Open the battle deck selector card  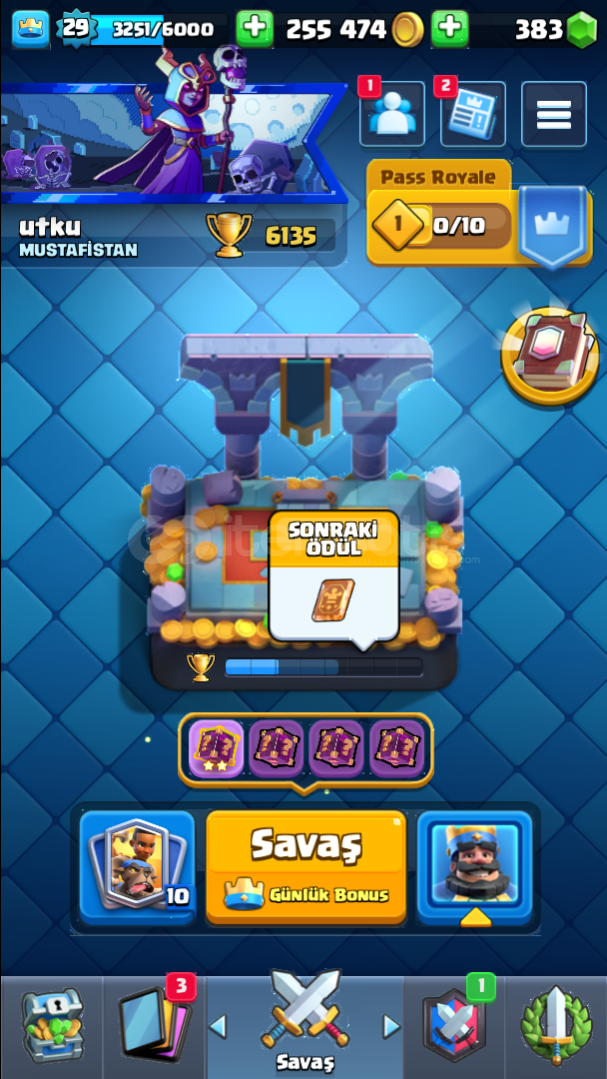(138, 866)
